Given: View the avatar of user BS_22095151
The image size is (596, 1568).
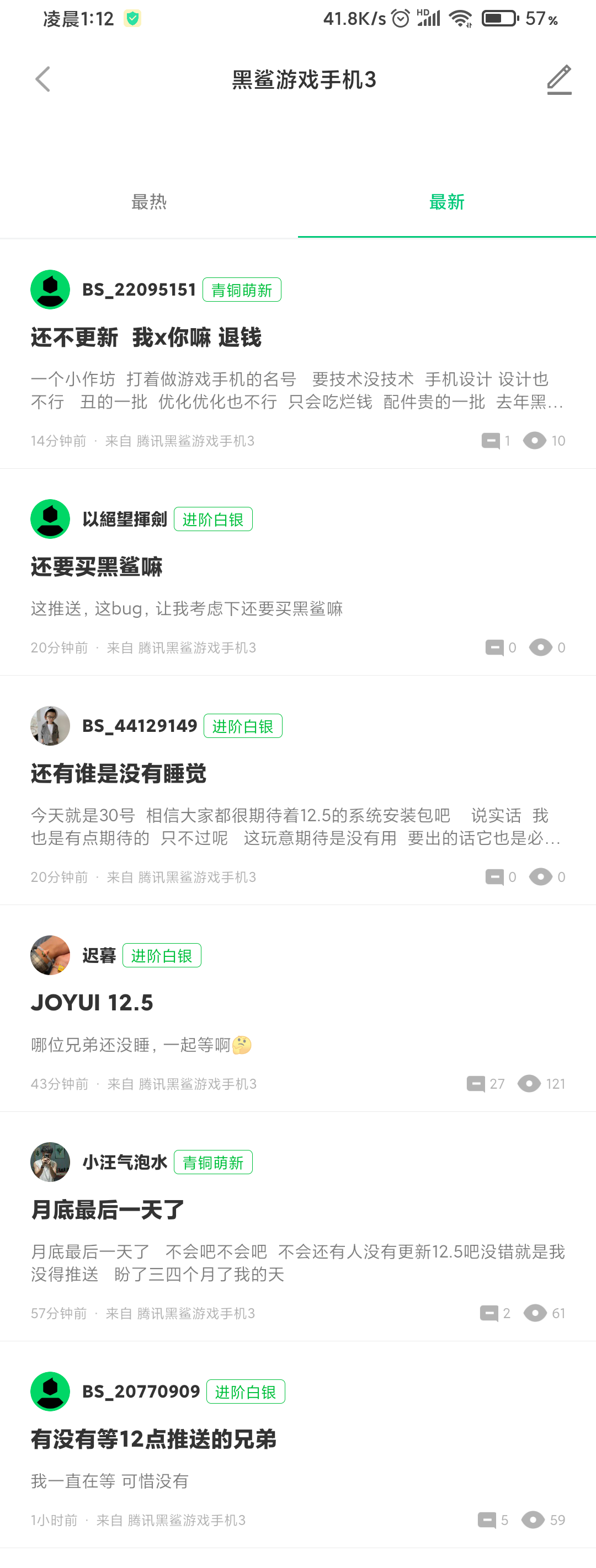Looking at the screenshot, I should point(51,290).
